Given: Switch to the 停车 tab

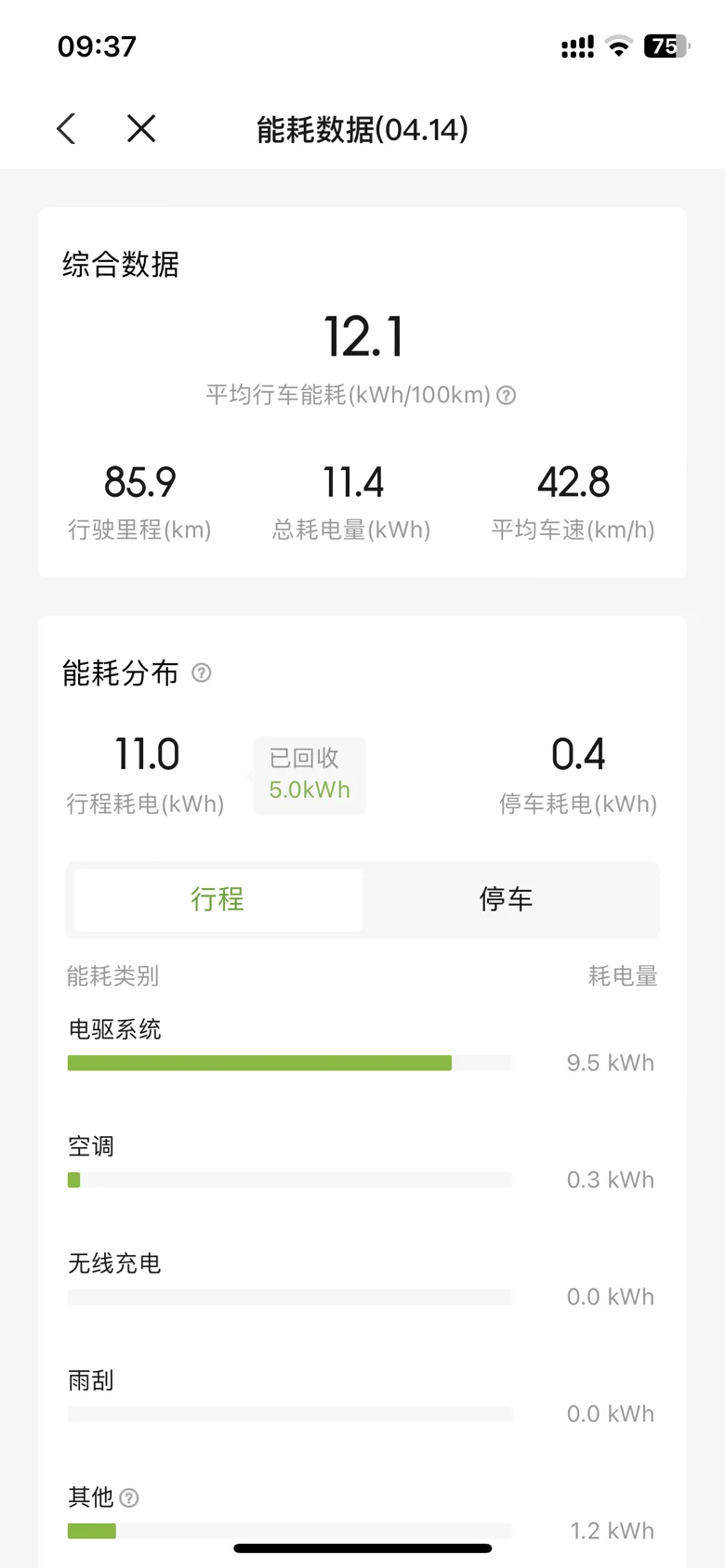Looking at the screenshot, I should 507,899.
